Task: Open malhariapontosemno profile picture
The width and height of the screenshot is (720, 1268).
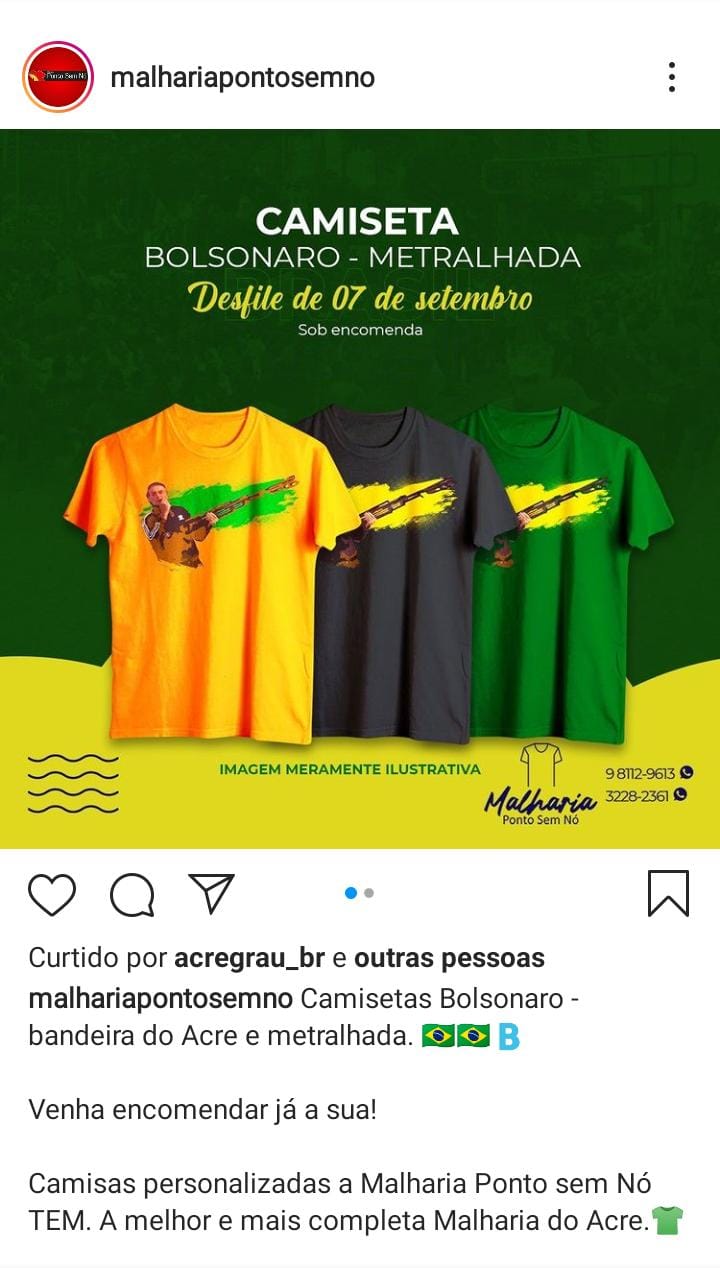Action: coord(58,77)
